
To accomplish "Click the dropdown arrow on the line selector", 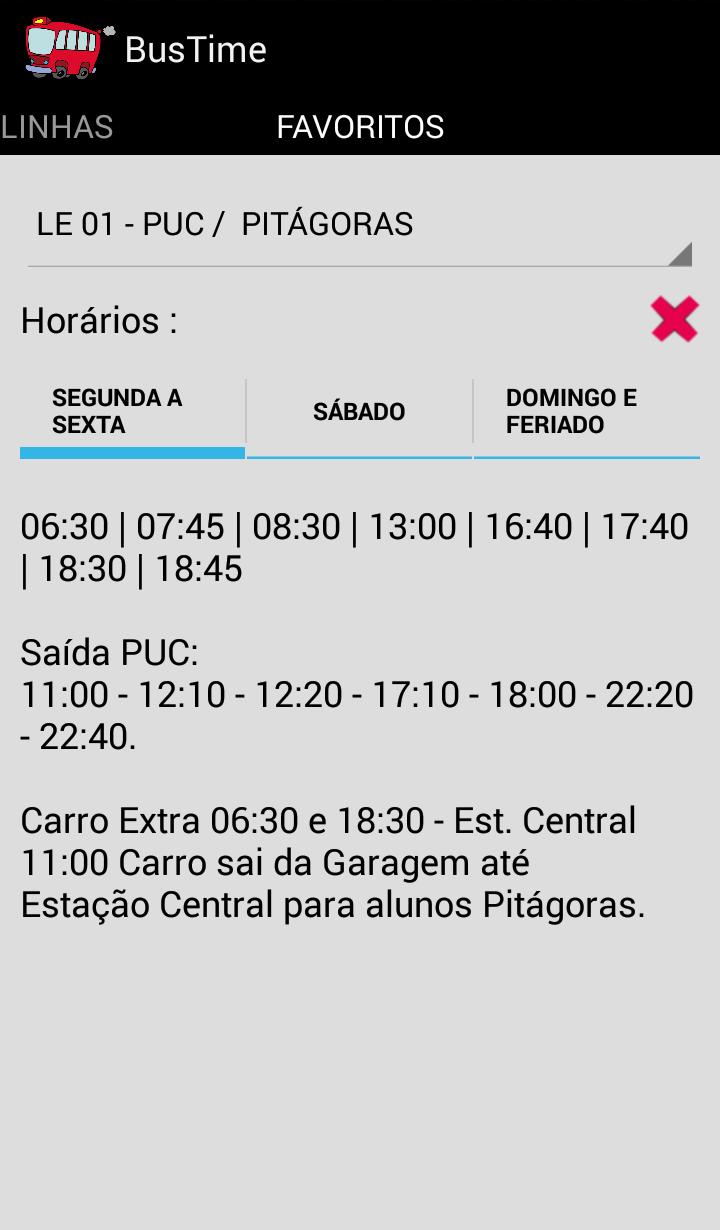I will point(681,252).
